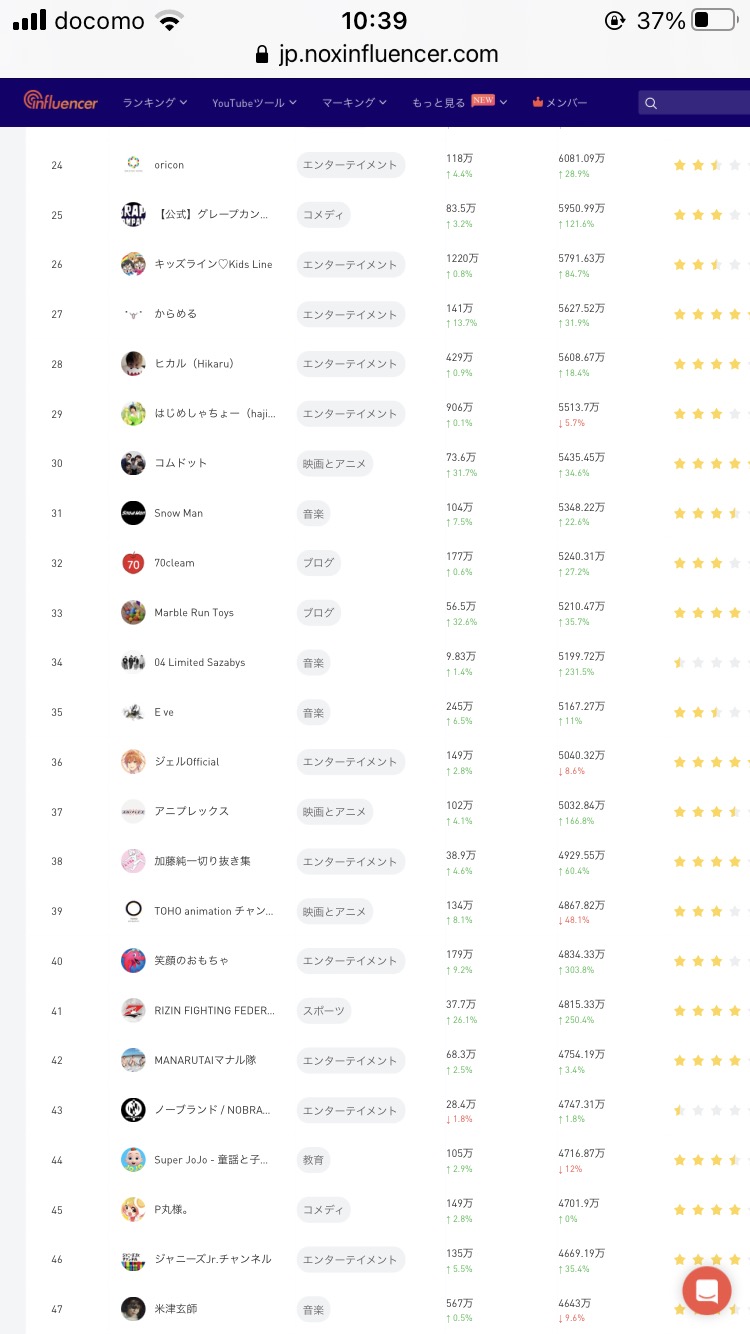Open the chat support bubble
The image size is (750, 1334).
pos(707,1290)
